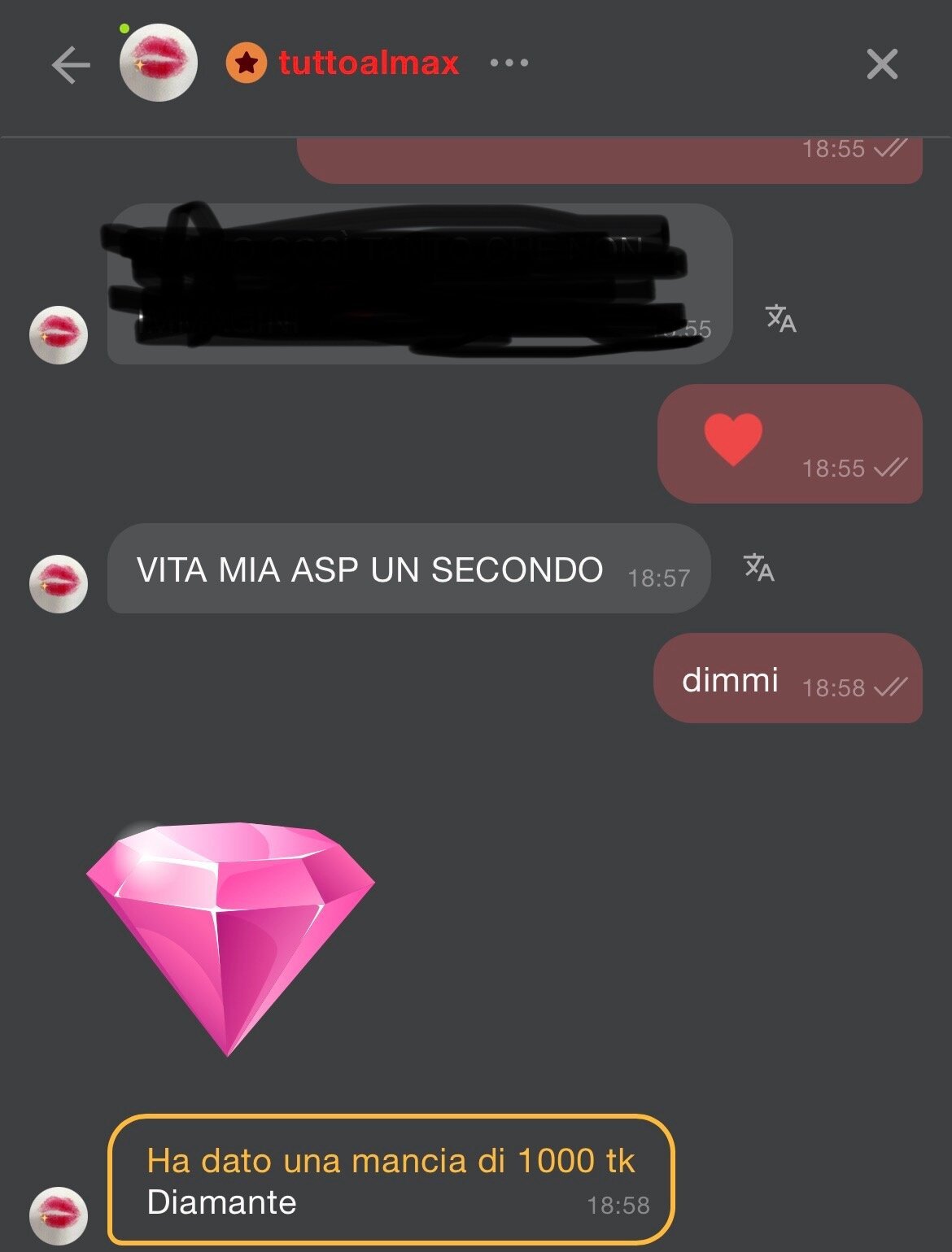The height and width of the screenshot is (1252, 952).
Task: Open tuttoalmax profile picture in header
Action: 158,63
